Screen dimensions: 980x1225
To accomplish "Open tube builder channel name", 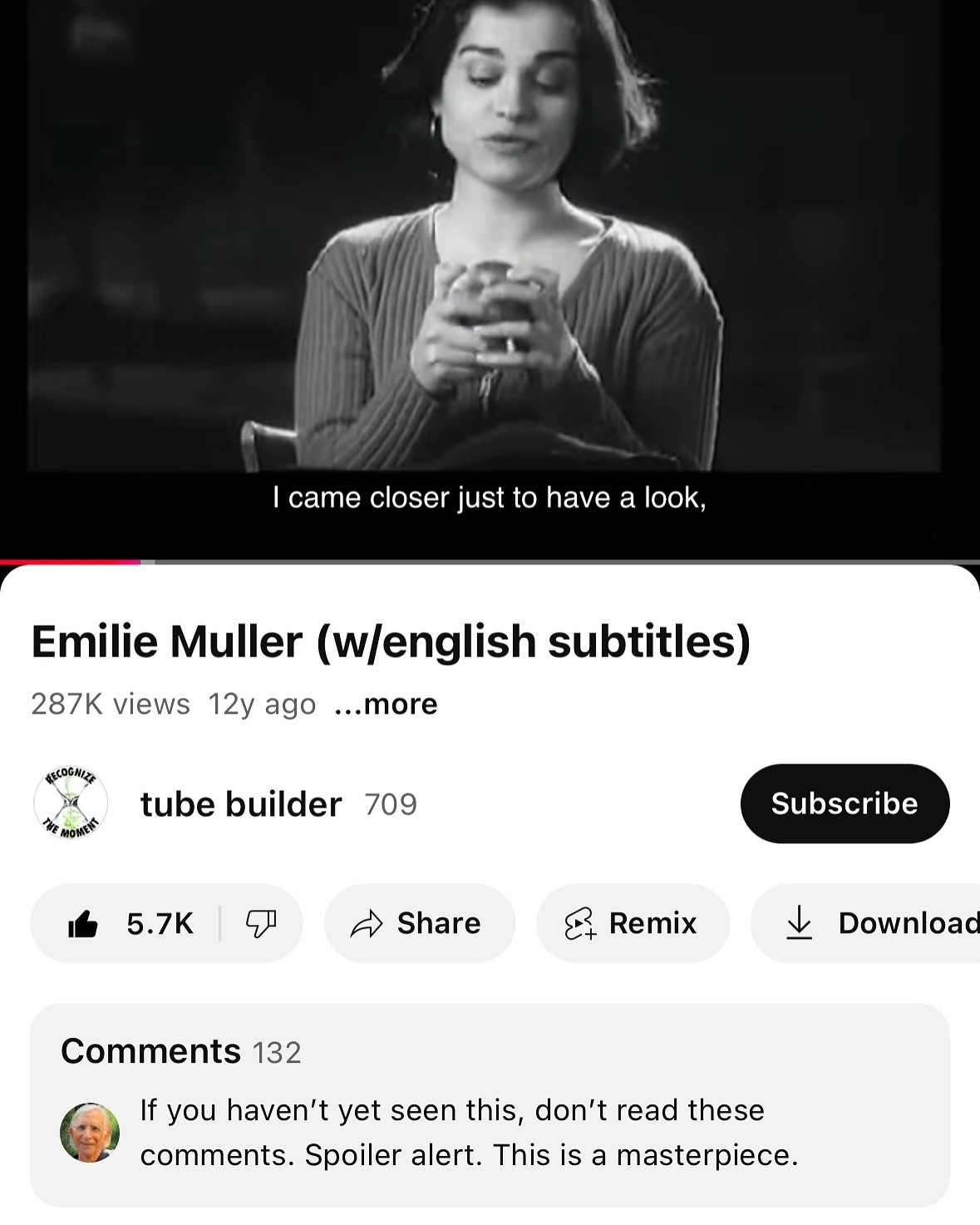I will click(x=241, y=804).
